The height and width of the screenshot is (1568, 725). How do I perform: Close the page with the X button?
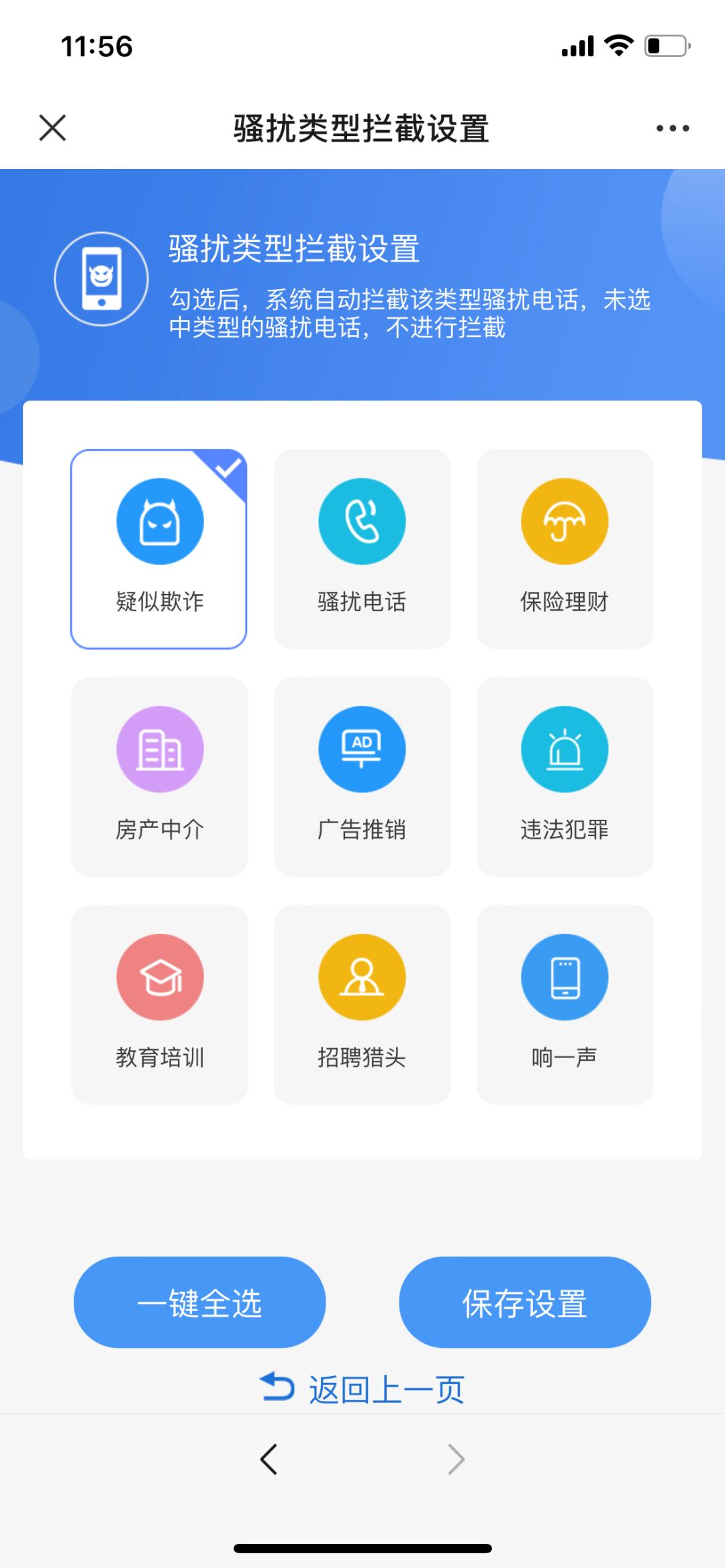pyautogui.click(x=51, y=127)
